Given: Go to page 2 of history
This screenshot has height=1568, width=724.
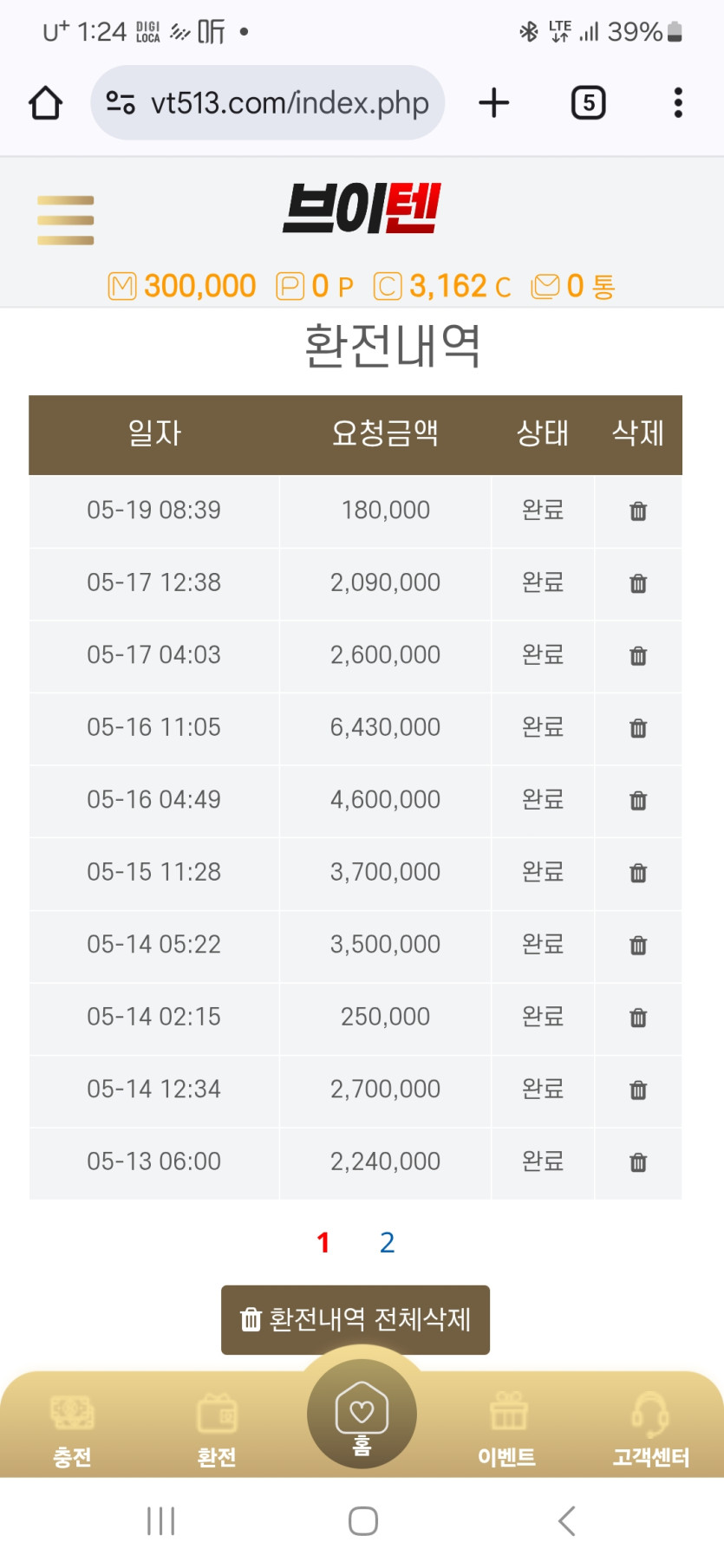Looking at the screenshot, I should 388,1243.
